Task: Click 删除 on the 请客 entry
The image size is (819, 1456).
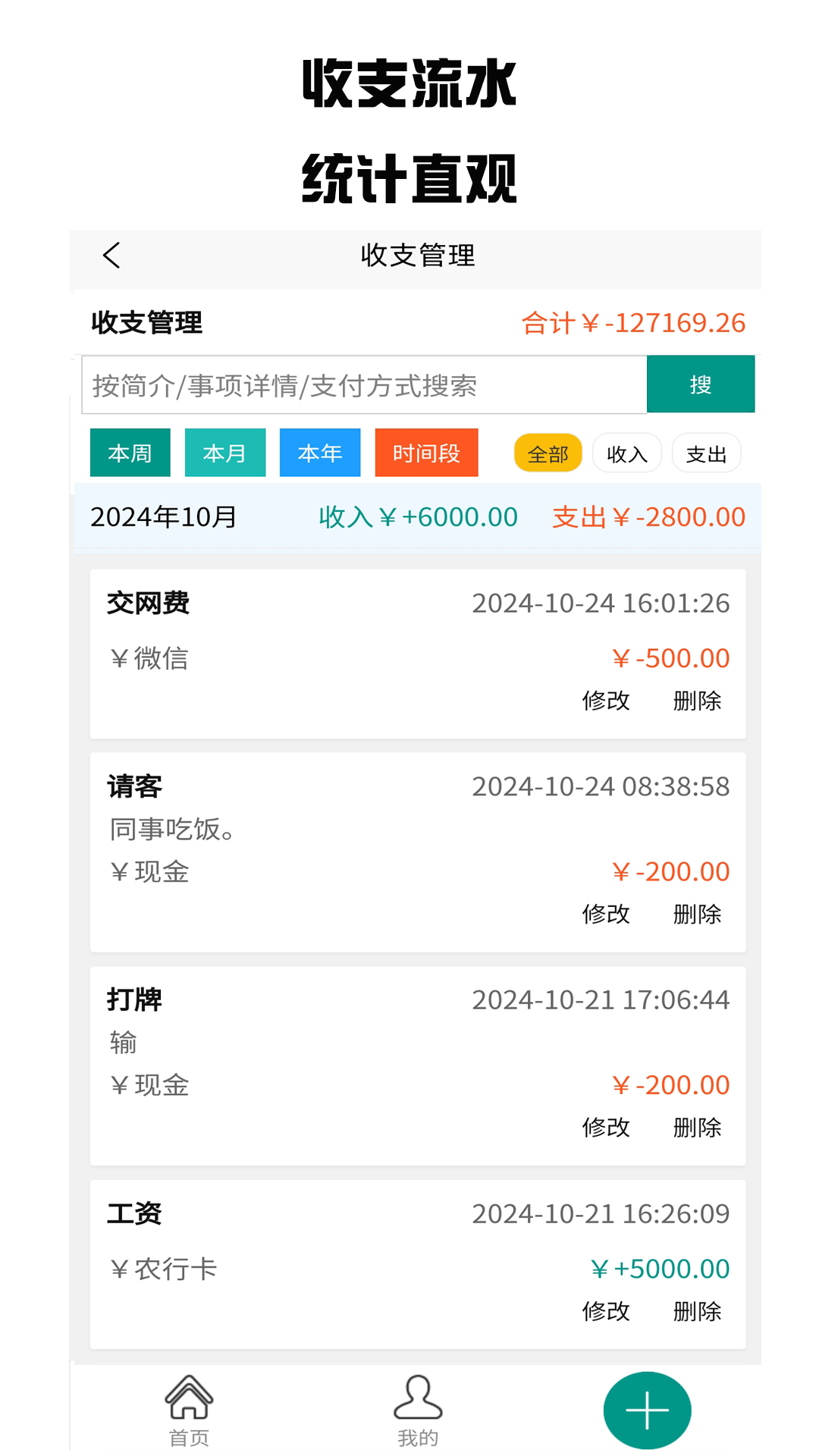Action: tap(698, 915)
